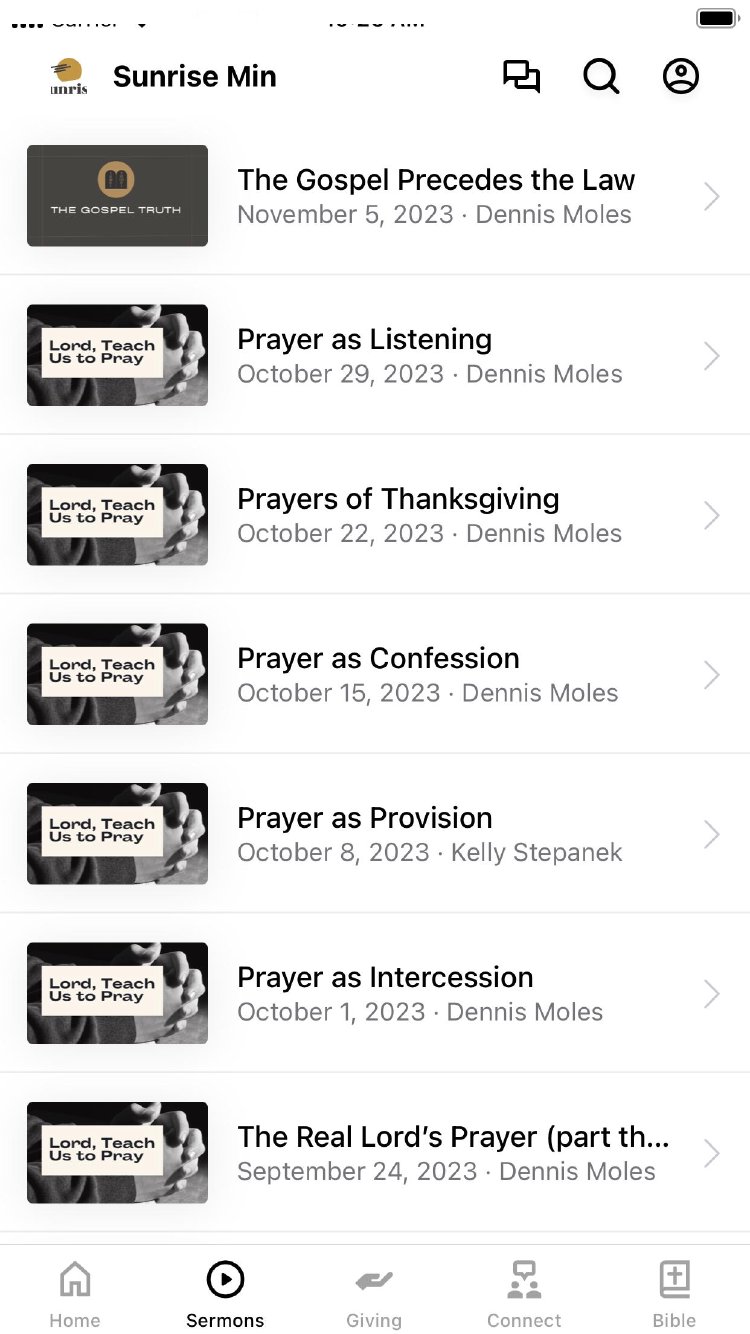Screen dimensions: 750x1334
Task: Tap 'The Gospel Truth' sermon thumbnail
Action: click(116, 196)
